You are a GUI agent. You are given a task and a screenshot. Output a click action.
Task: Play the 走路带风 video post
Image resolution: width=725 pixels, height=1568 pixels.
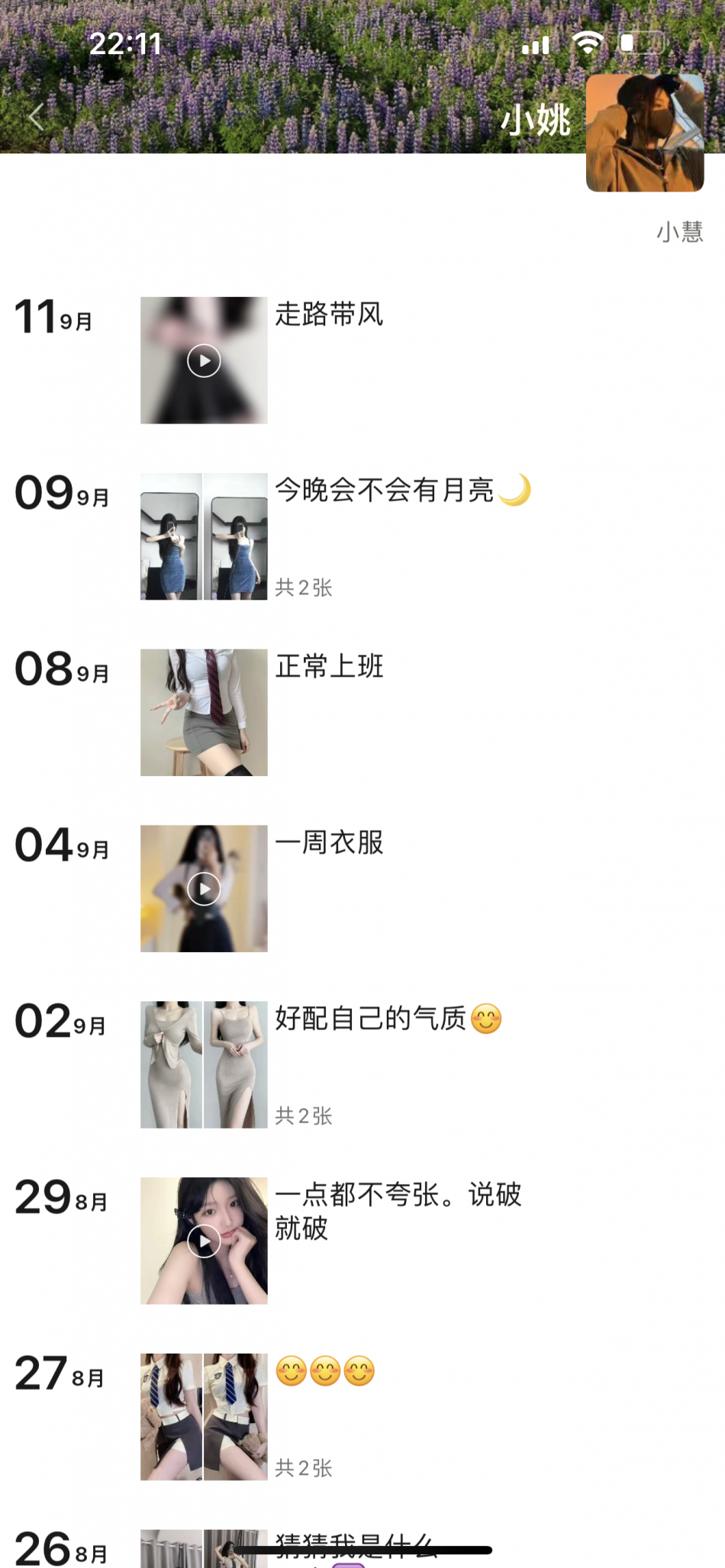(204, 361)
